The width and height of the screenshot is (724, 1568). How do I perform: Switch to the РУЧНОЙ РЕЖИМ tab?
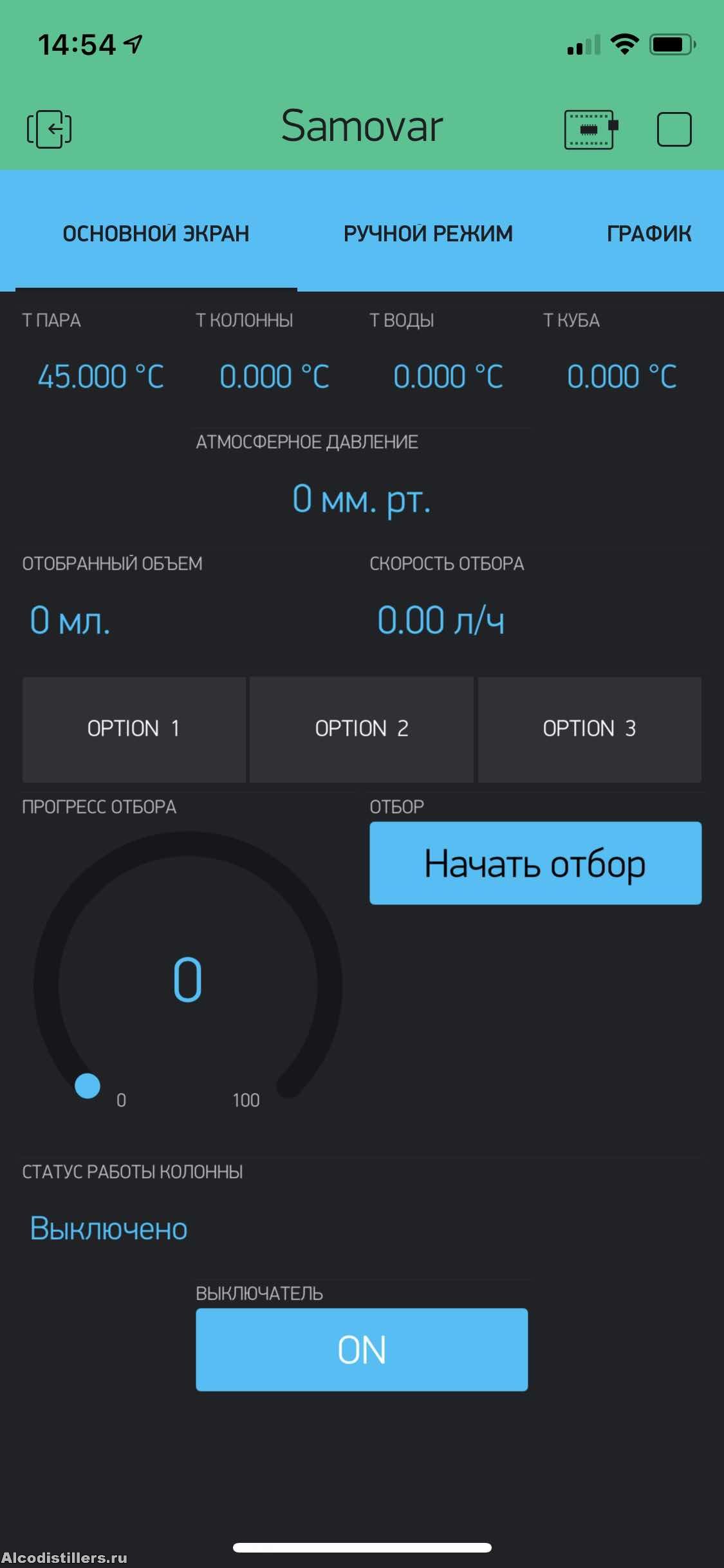click(428, 234)
